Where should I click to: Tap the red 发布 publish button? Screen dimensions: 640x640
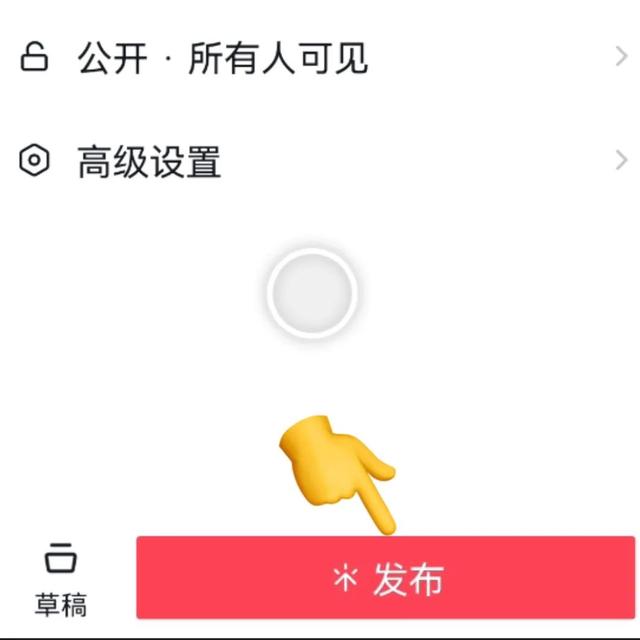tap(386, 579)
